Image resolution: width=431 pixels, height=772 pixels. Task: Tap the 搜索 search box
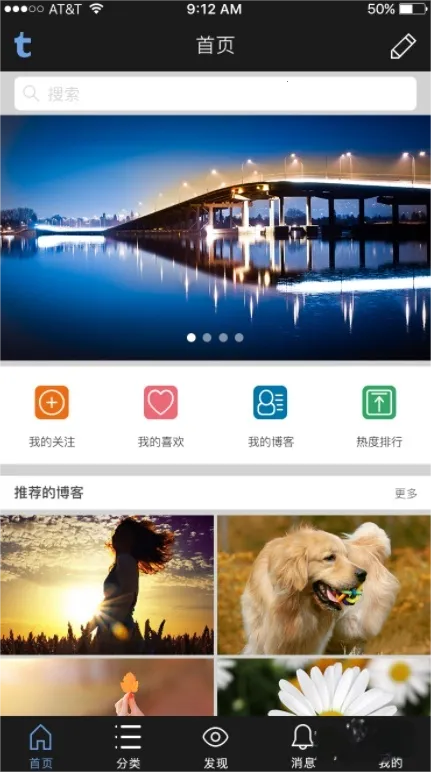(215, 94)
